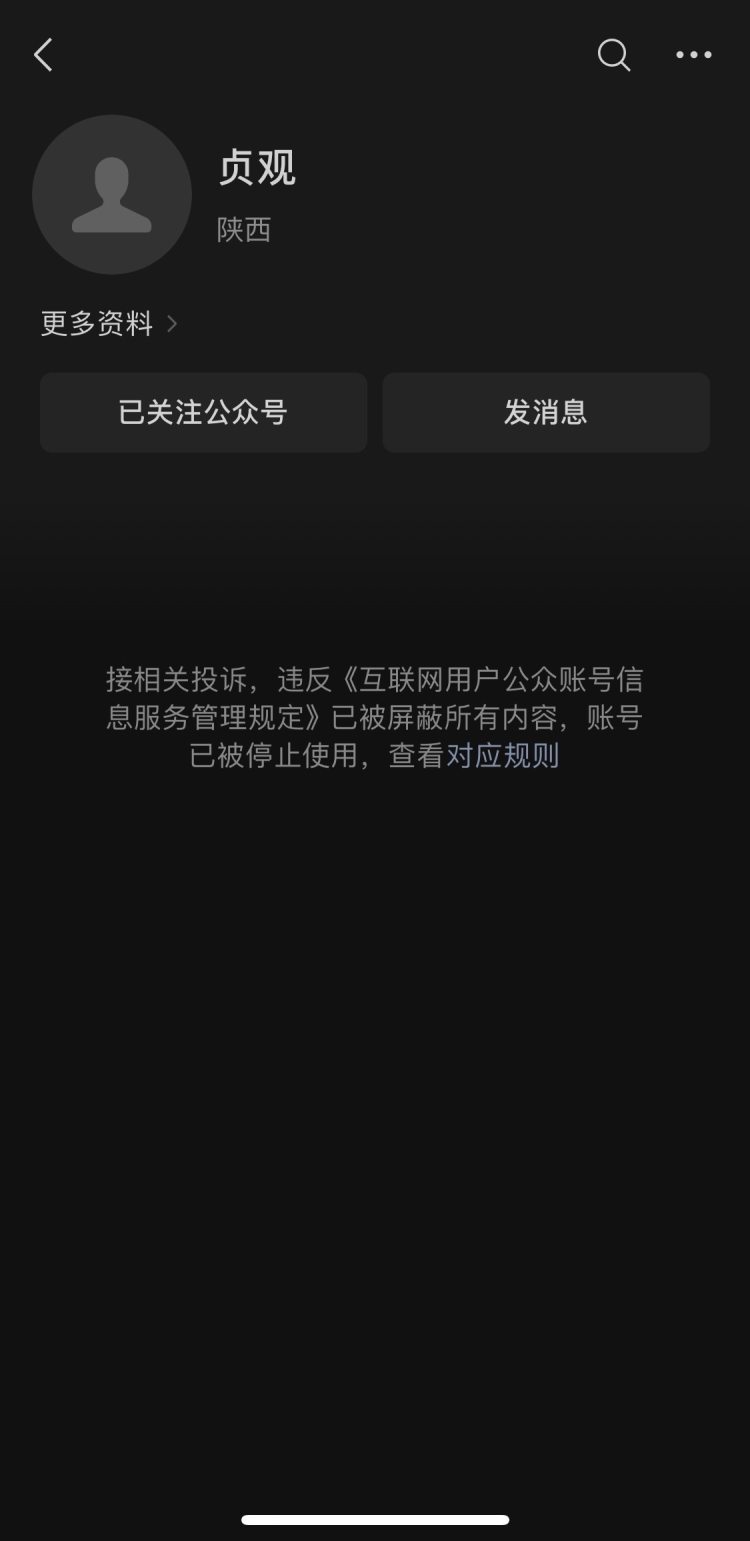This screenshot has height=1541, width=750.
Task: Tap the 贞观 account avatar
Action: point(112,195)
